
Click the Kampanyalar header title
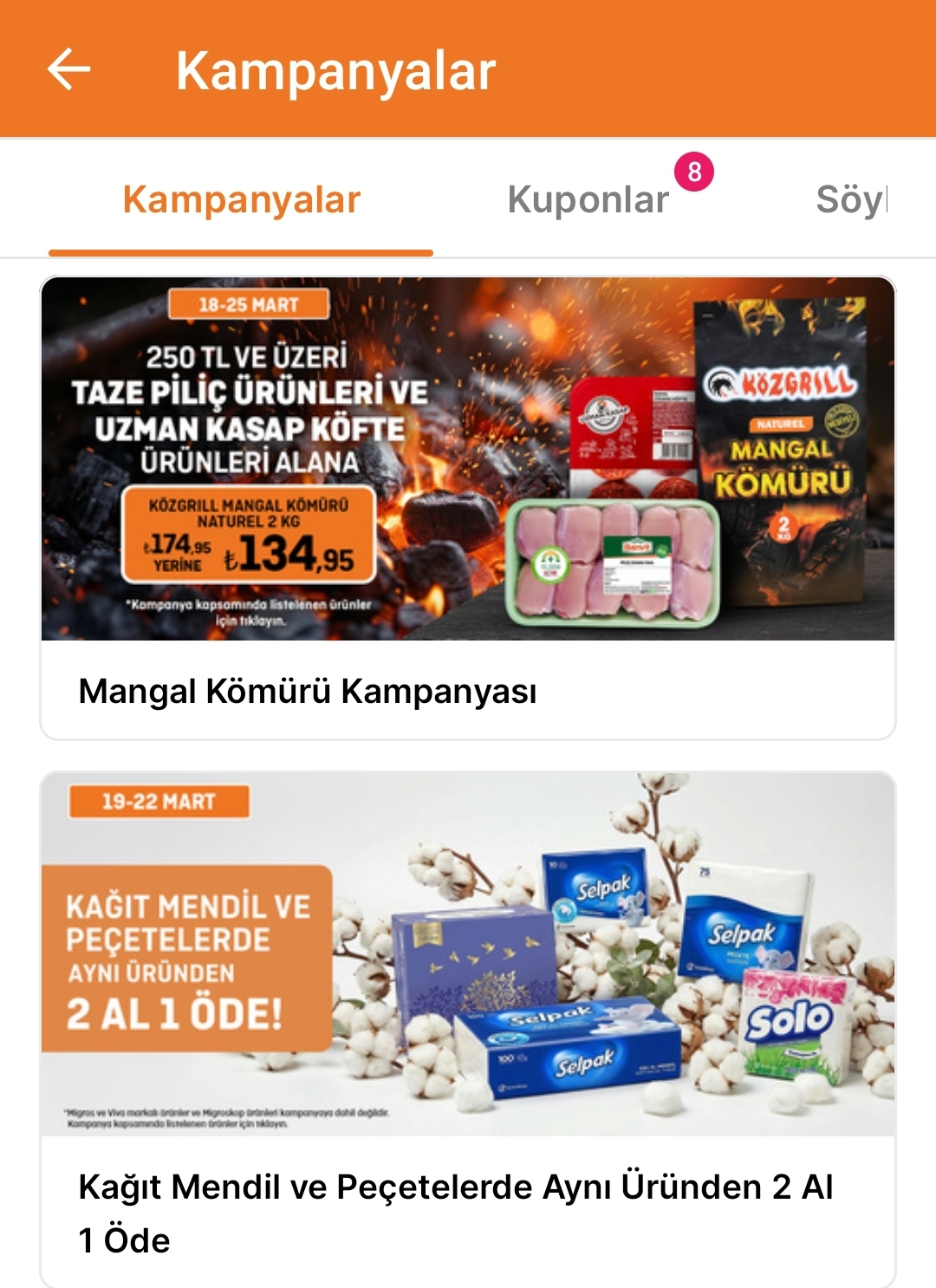point(336,71)
